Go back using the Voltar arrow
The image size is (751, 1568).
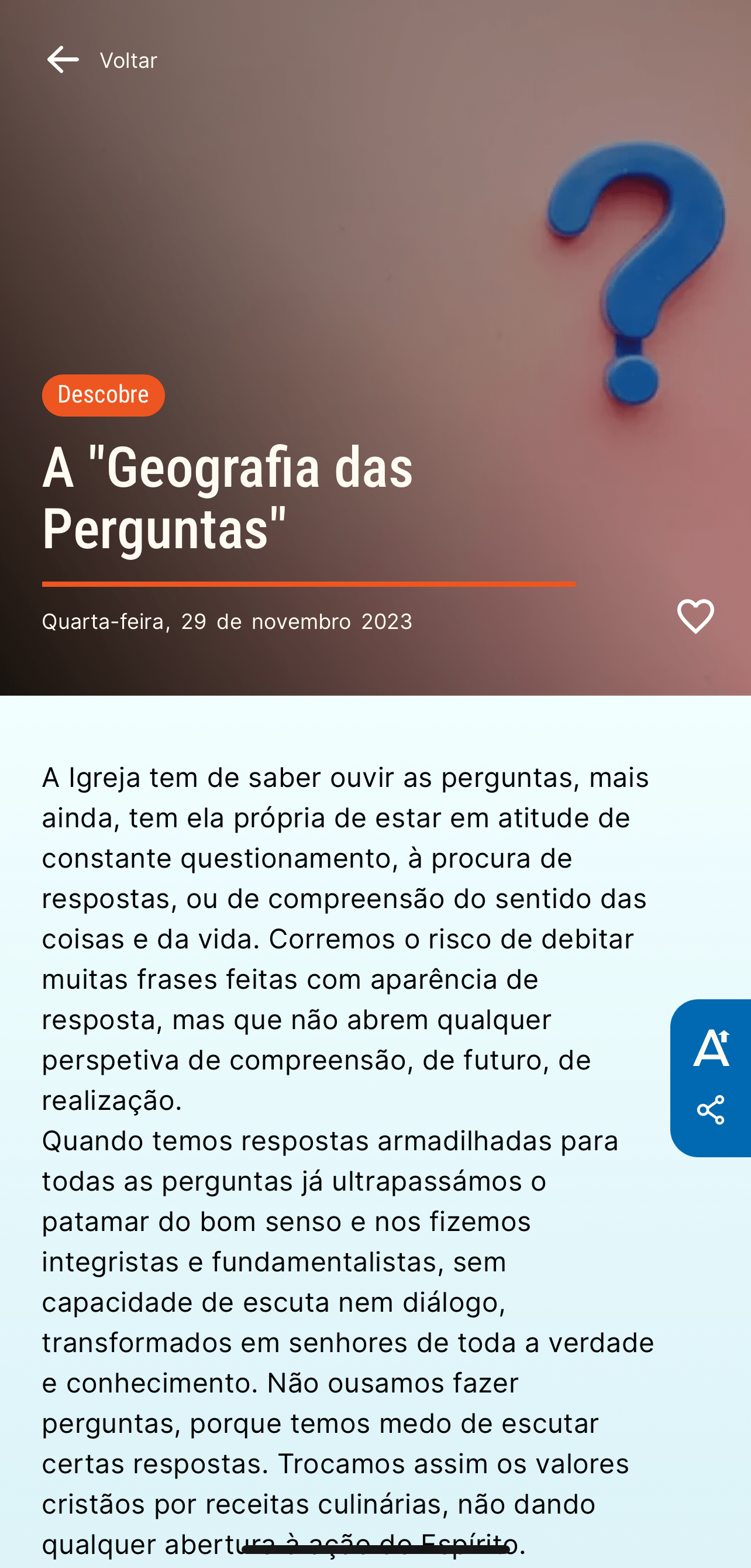(63, 60)
